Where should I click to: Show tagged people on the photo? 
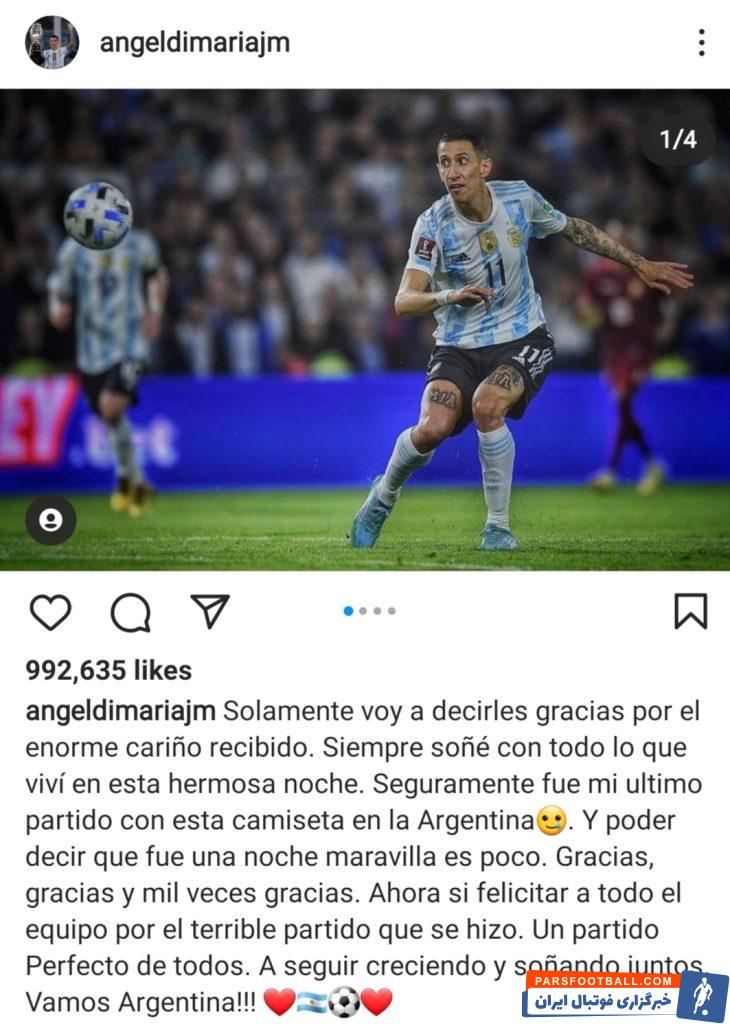51,520
